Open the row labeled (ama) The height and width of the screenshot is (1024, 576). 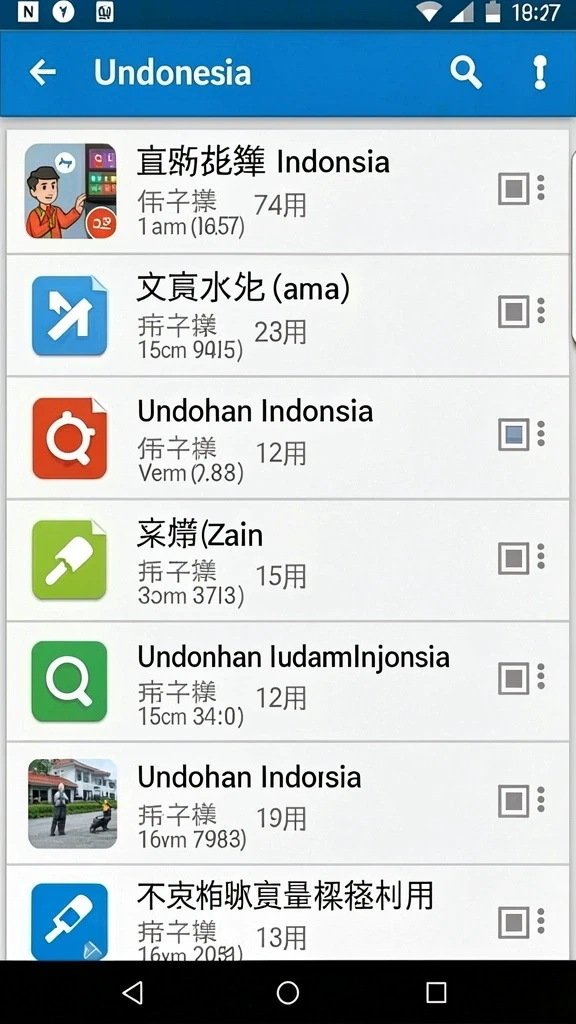pos(287,315)
